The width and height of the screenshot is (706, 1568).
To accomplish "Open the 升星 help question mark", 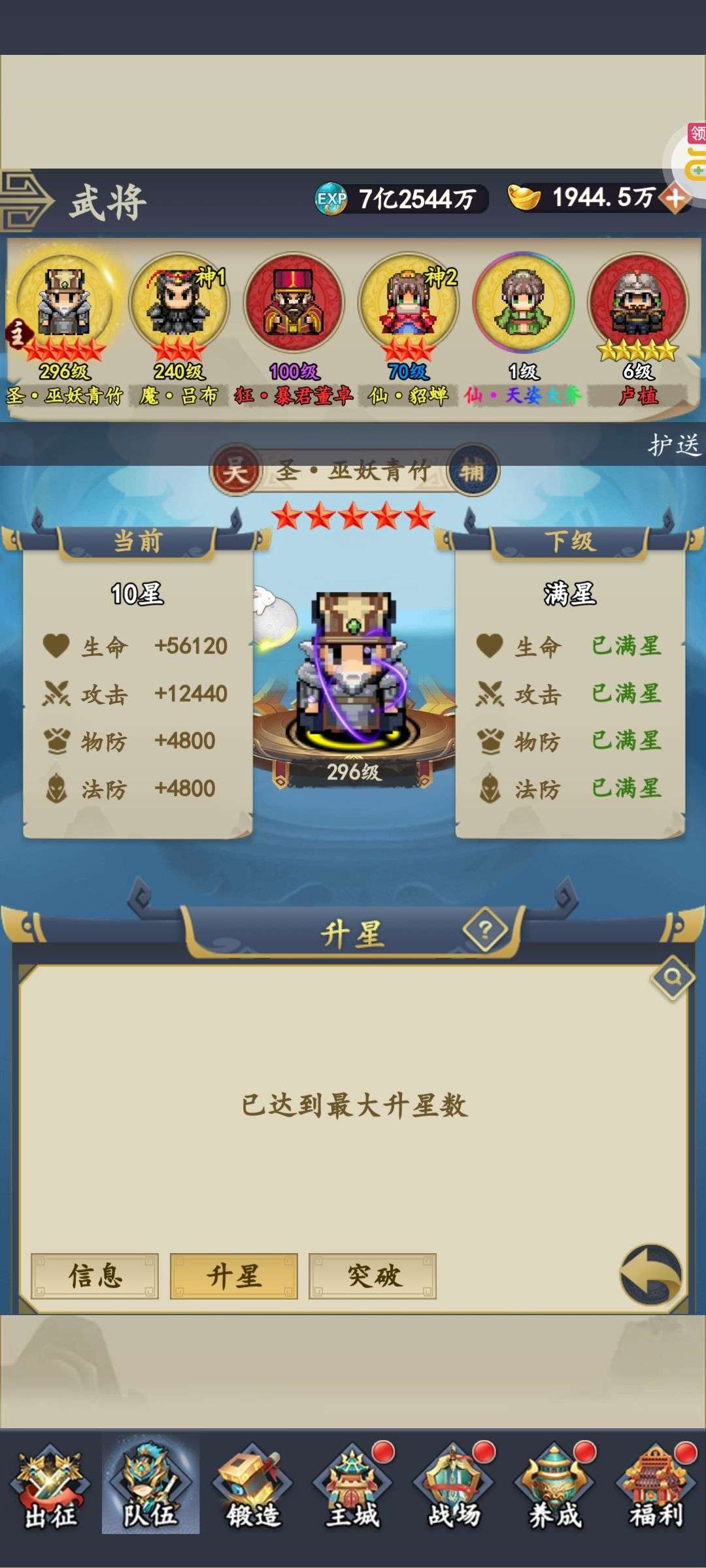I will click(485, 929).
